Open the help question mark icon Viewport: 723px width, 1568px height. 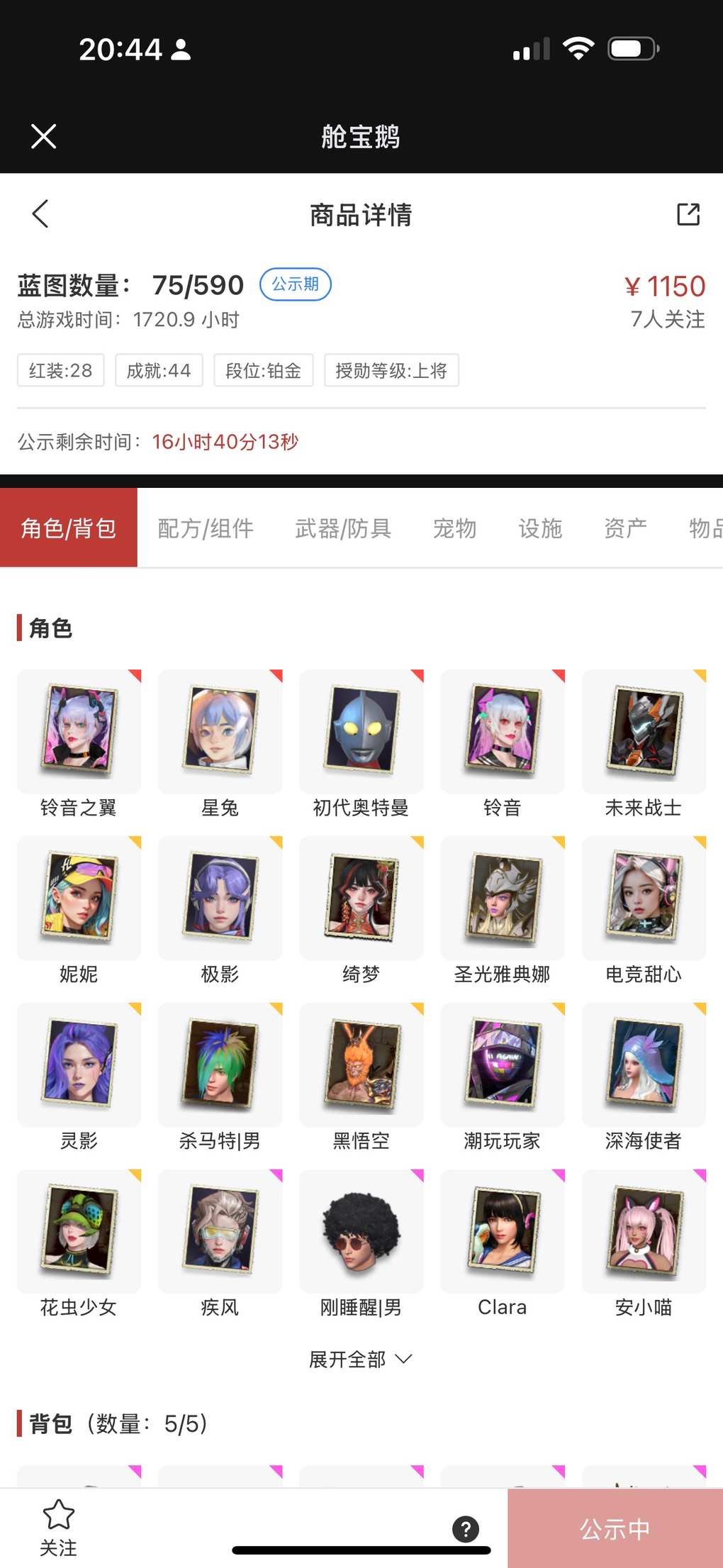[466, 1529]
